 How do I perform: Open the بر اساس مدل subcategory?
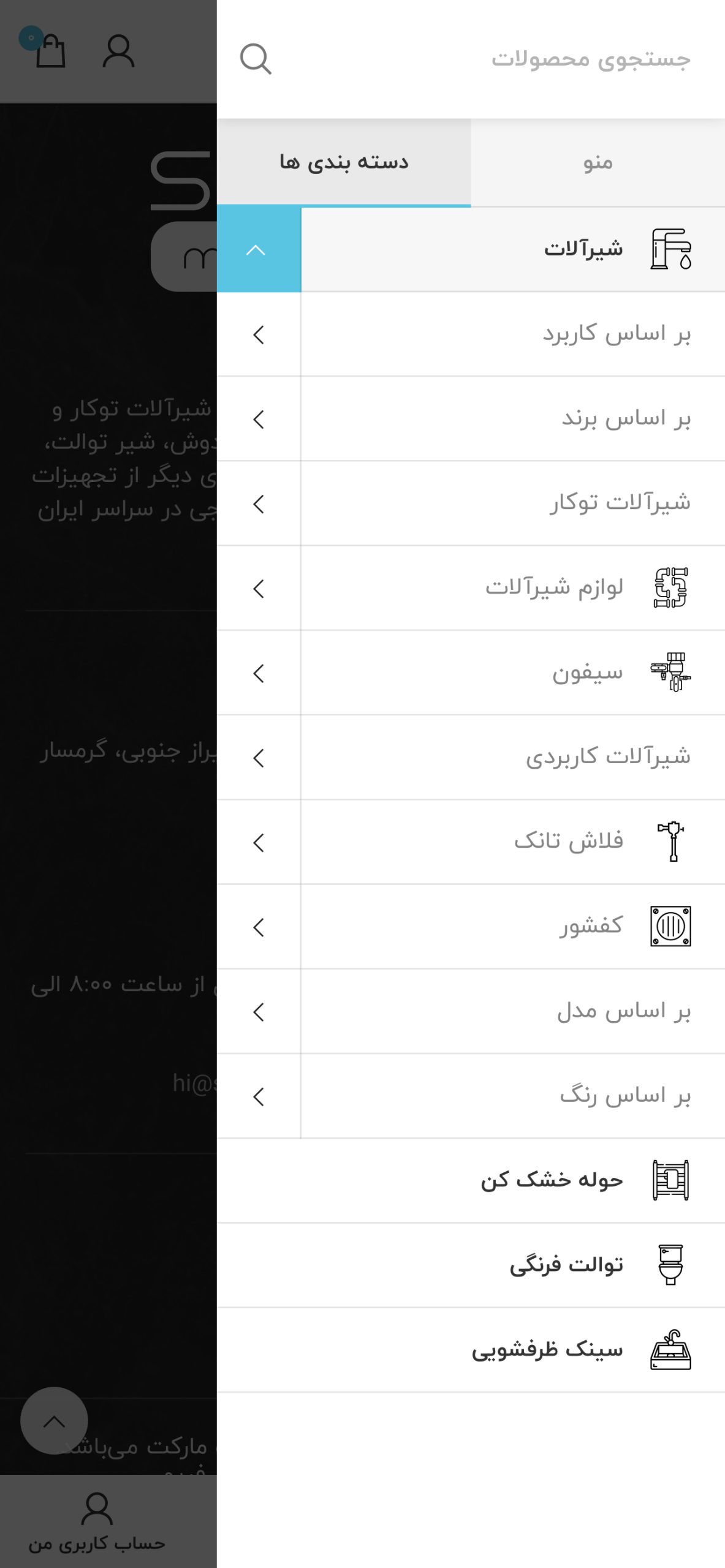click(x=513, y=1011)
